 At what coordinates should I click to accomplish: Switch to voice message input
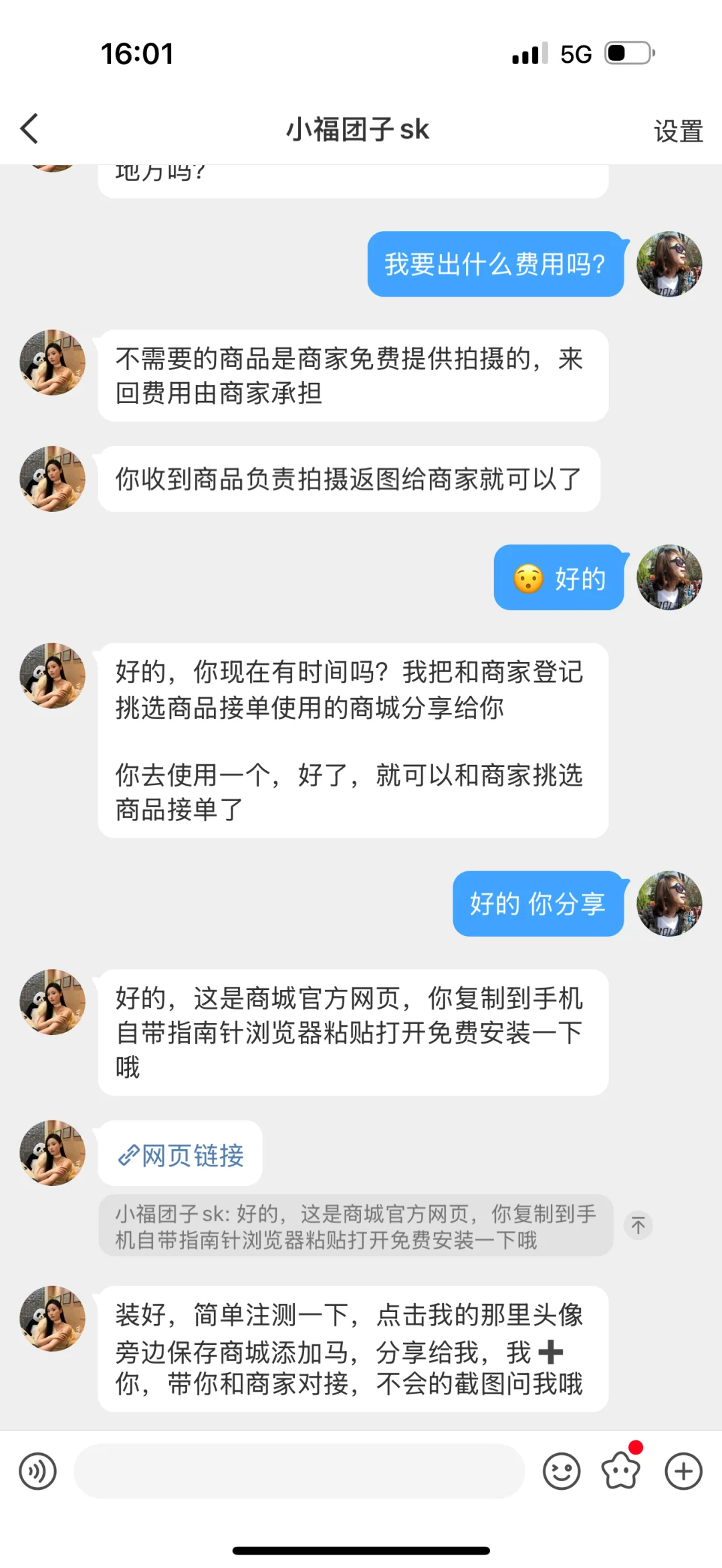coord(38,1471)
